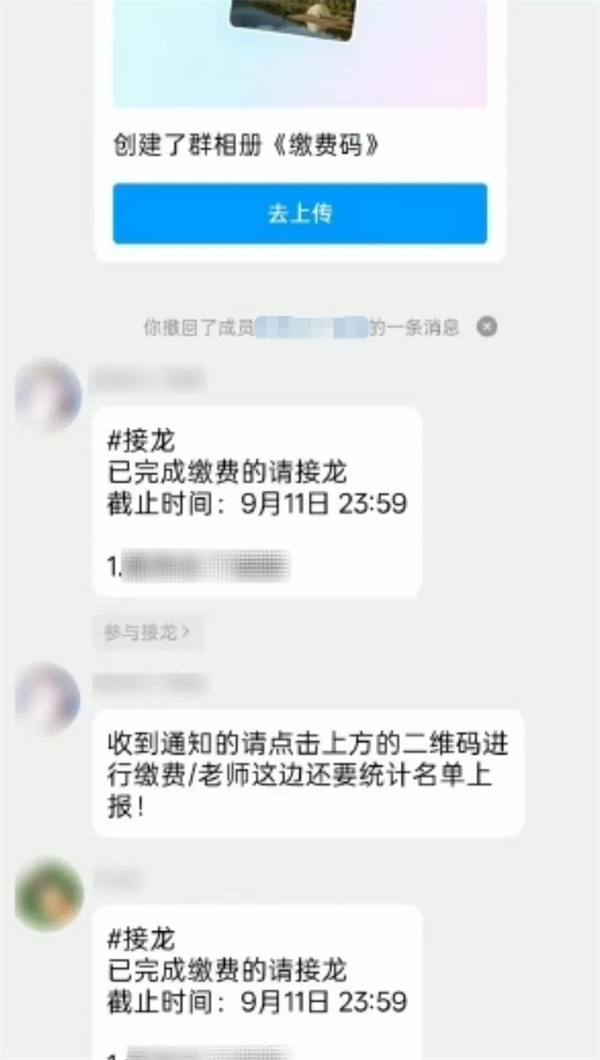Viewport: 600px width, 1060px height.
Task: Dismiss the recalled message notice
Action: coord(486,327)
